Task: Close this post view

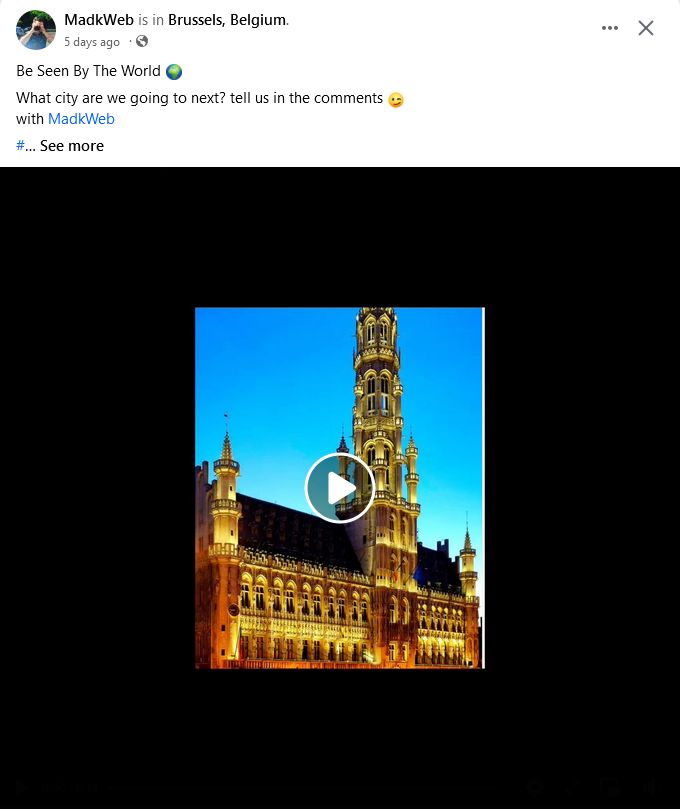Action: coord(646,28)
